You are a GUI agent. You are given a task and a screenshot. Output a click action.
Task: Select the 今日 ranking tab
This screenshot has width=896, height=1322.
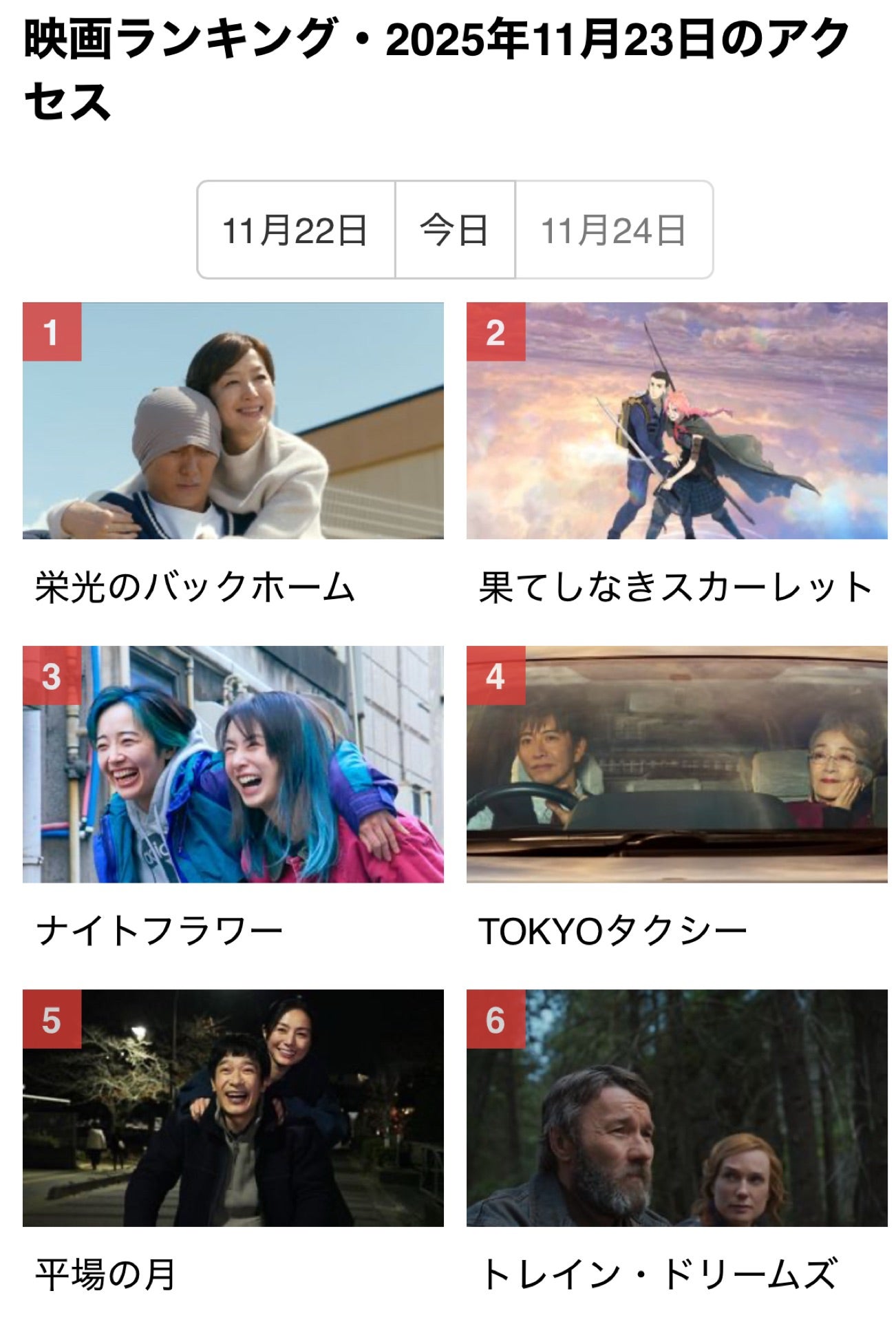[455, 230]
